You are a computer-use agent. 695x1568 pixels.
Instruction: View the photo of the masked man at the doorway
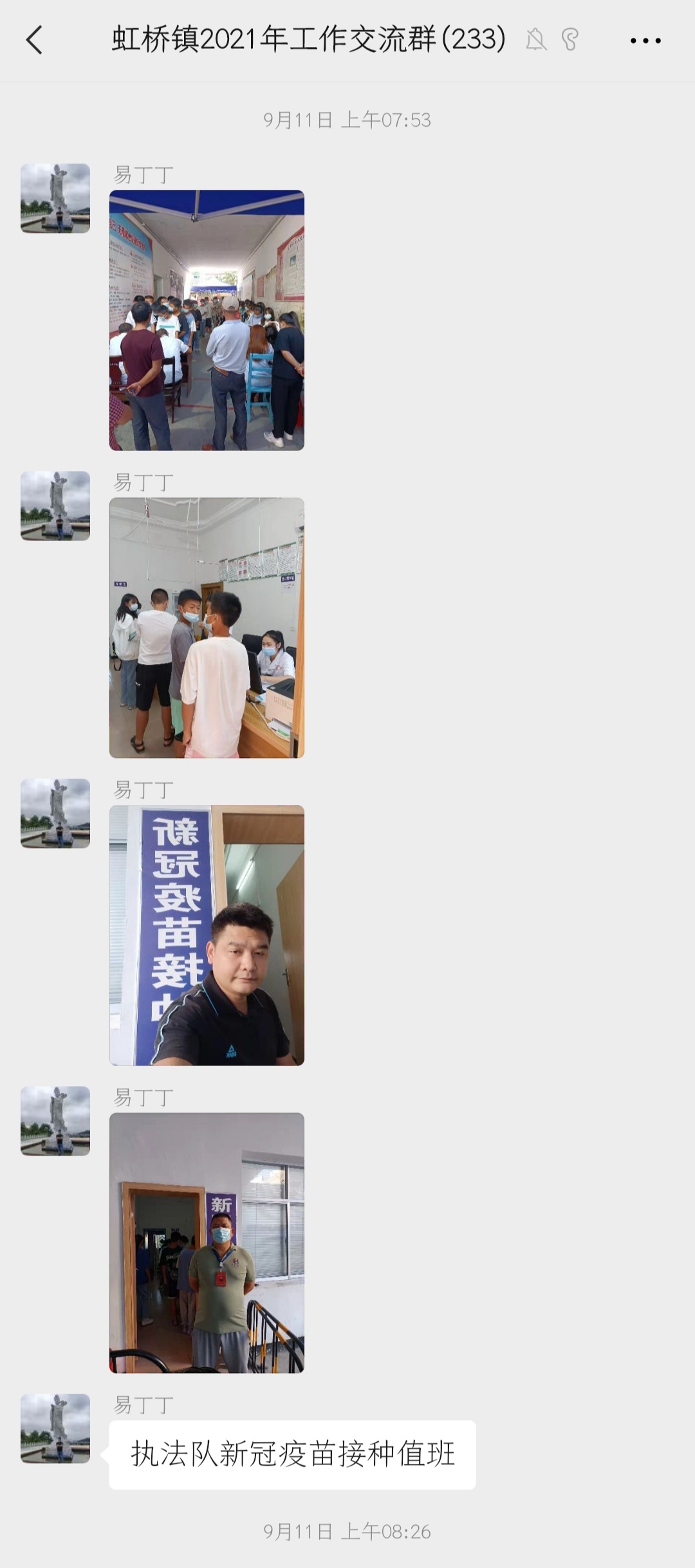point(207,1242)
